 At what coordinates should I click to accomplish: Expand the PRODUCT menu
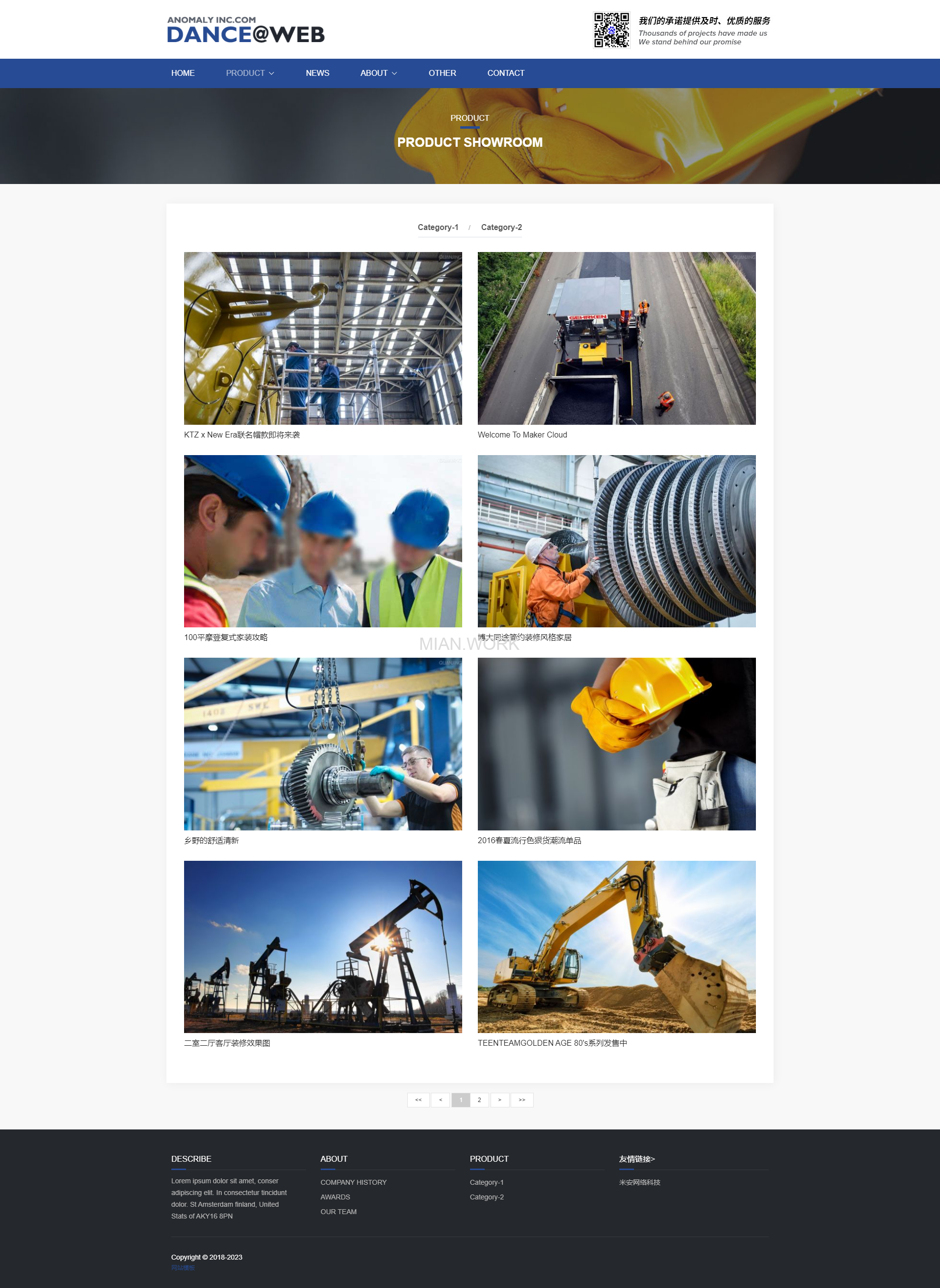tap(249, 73)
